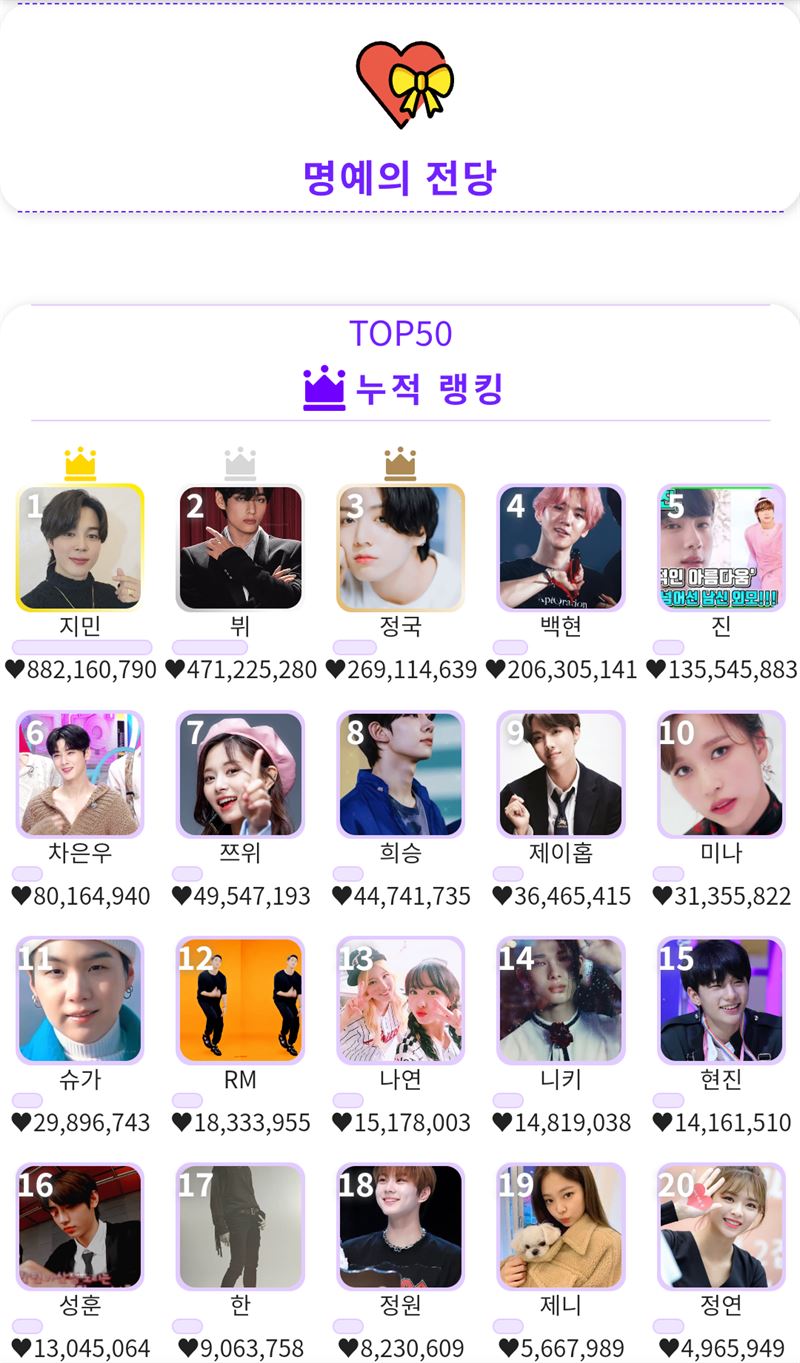Open rank 17 한 tile
The height and width of the screenshot is (1363, 800).
[x=240, y=1226]
